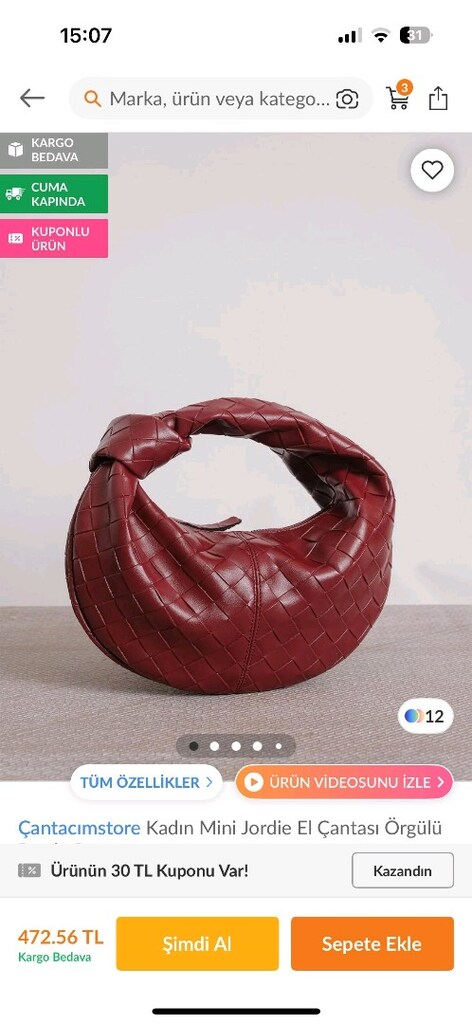Add the bag to favorites
The image size is (472, 1024).
coord(432,170)
